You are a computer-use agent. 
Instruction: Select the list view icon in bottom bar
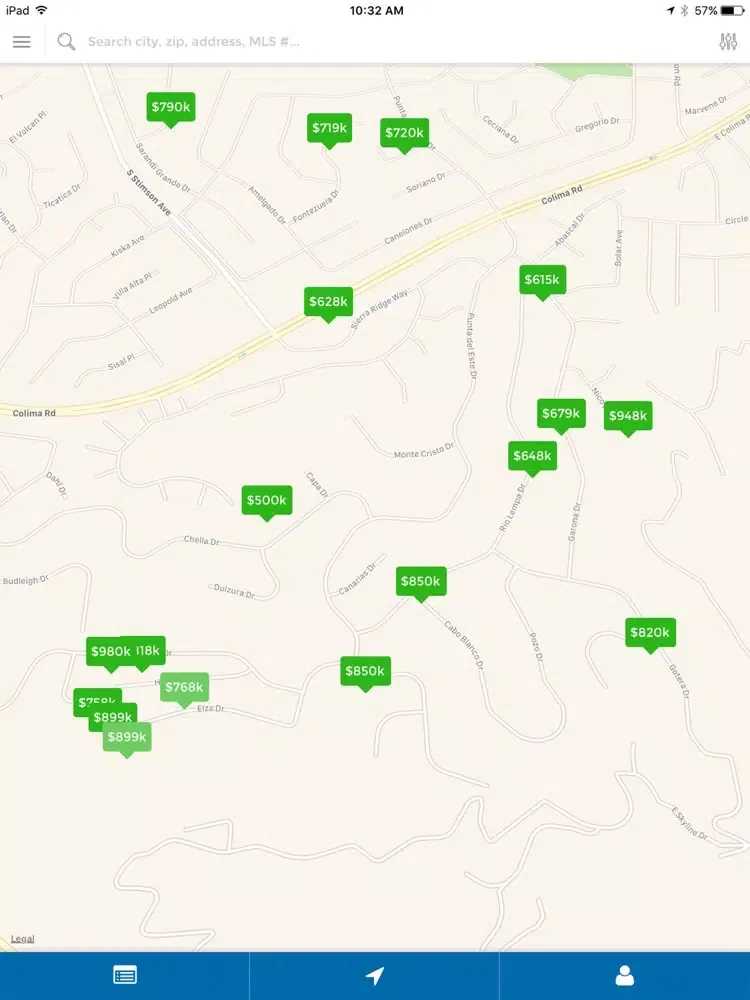pos(125,974)
